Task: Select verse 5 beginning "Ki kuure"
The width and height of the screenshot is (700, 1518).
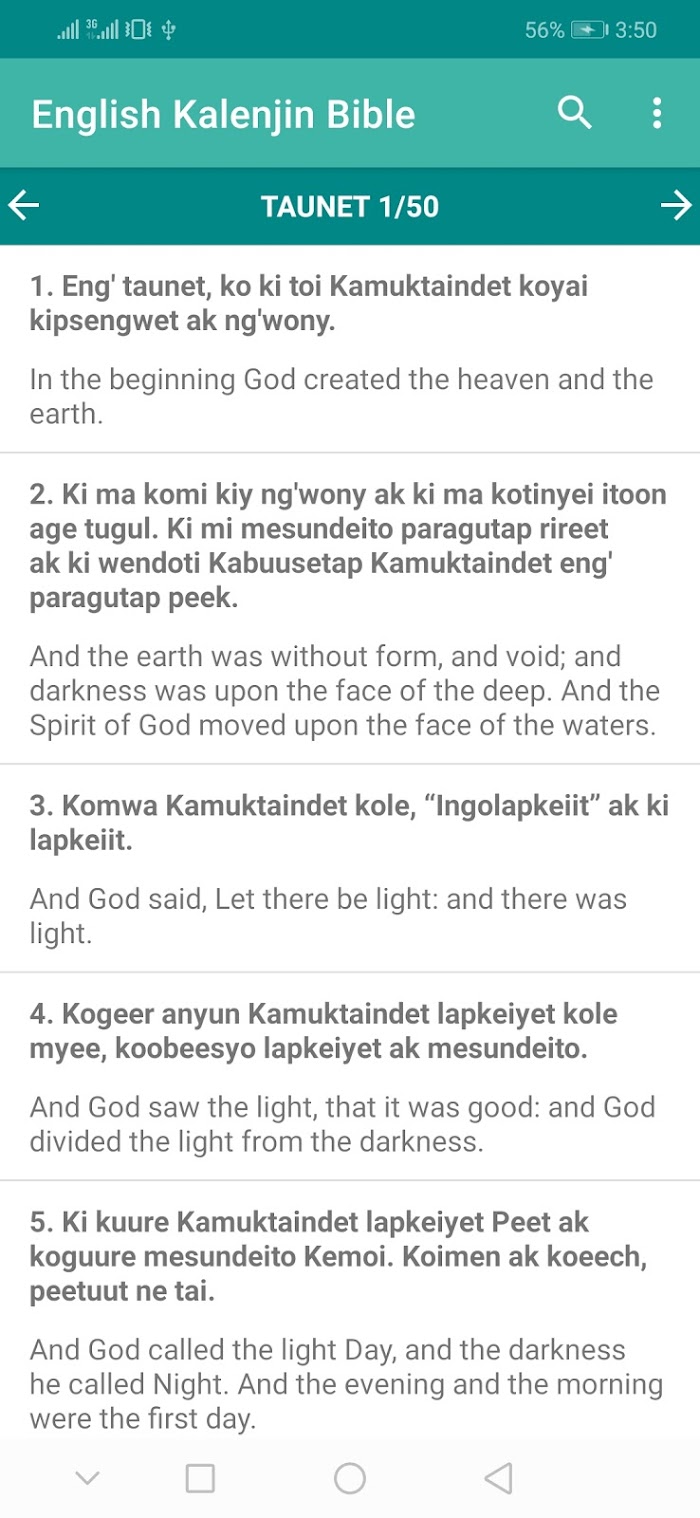Action: pyautogui.click(x=350, y=1312)
